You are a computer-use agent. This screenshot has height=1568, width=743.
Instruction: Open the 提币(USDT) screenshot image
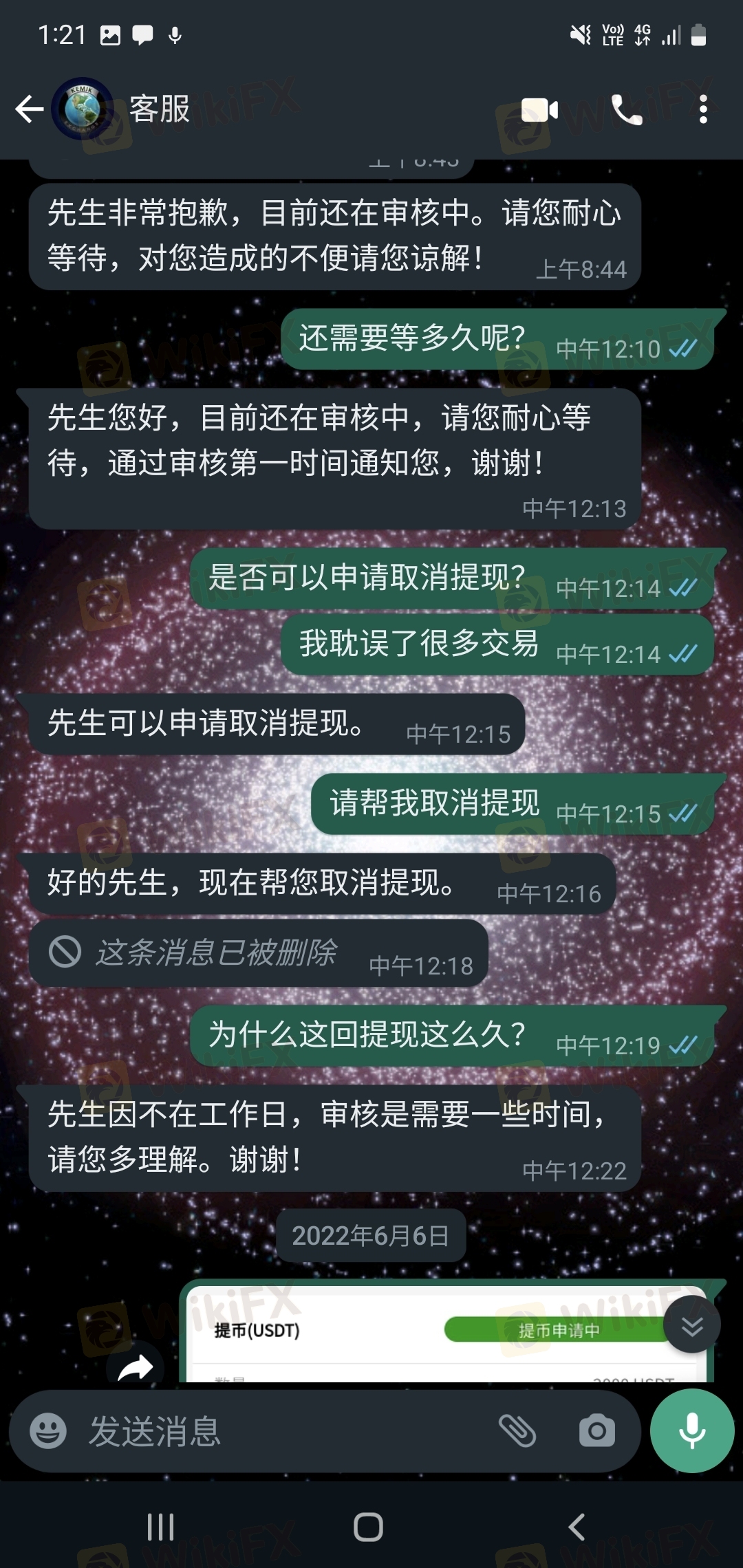click(447, 1334)
